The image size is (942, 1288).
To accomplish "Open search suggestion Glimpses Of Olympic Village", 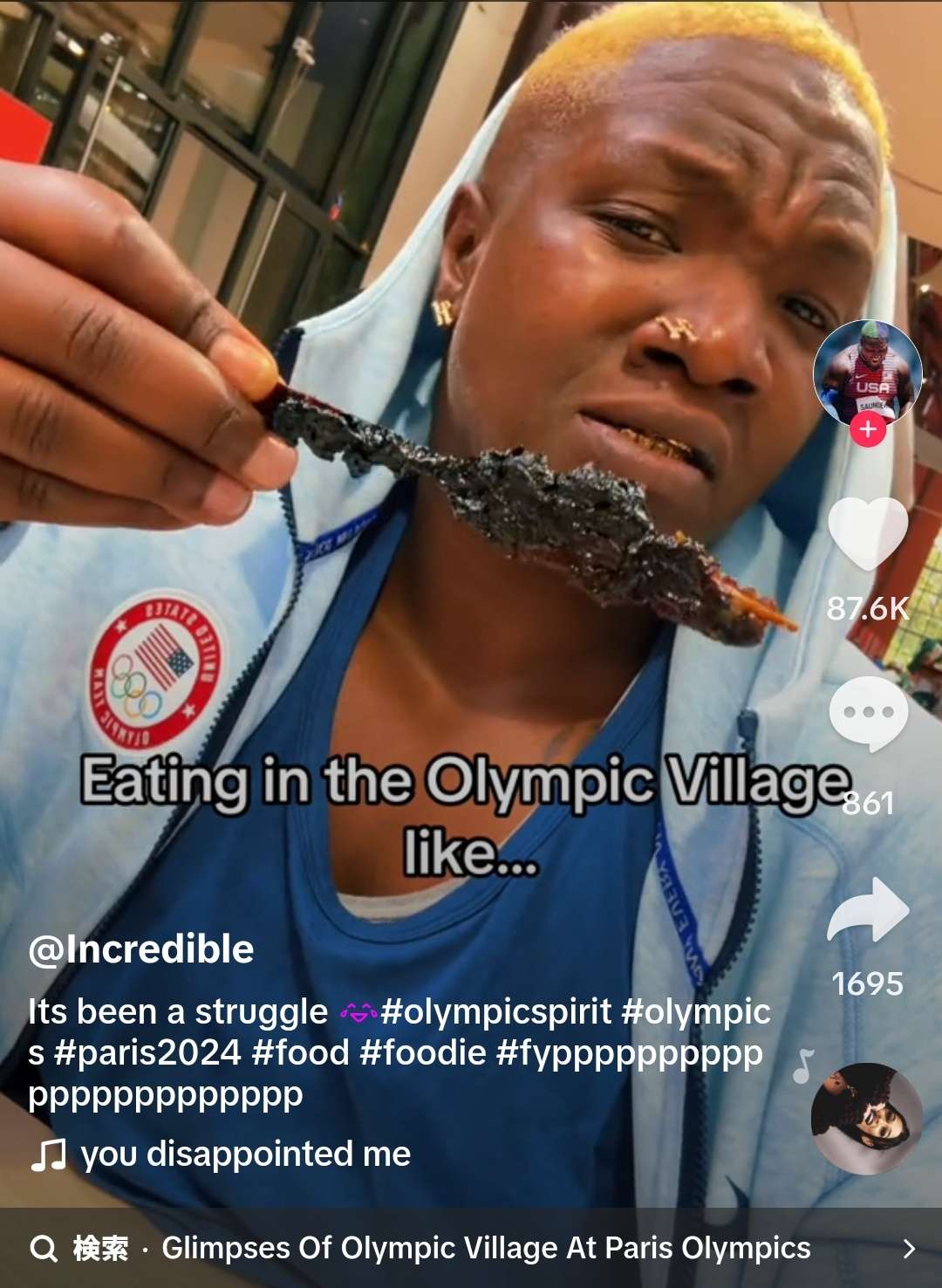I will pyautogui.click(x=486, y=1248).
